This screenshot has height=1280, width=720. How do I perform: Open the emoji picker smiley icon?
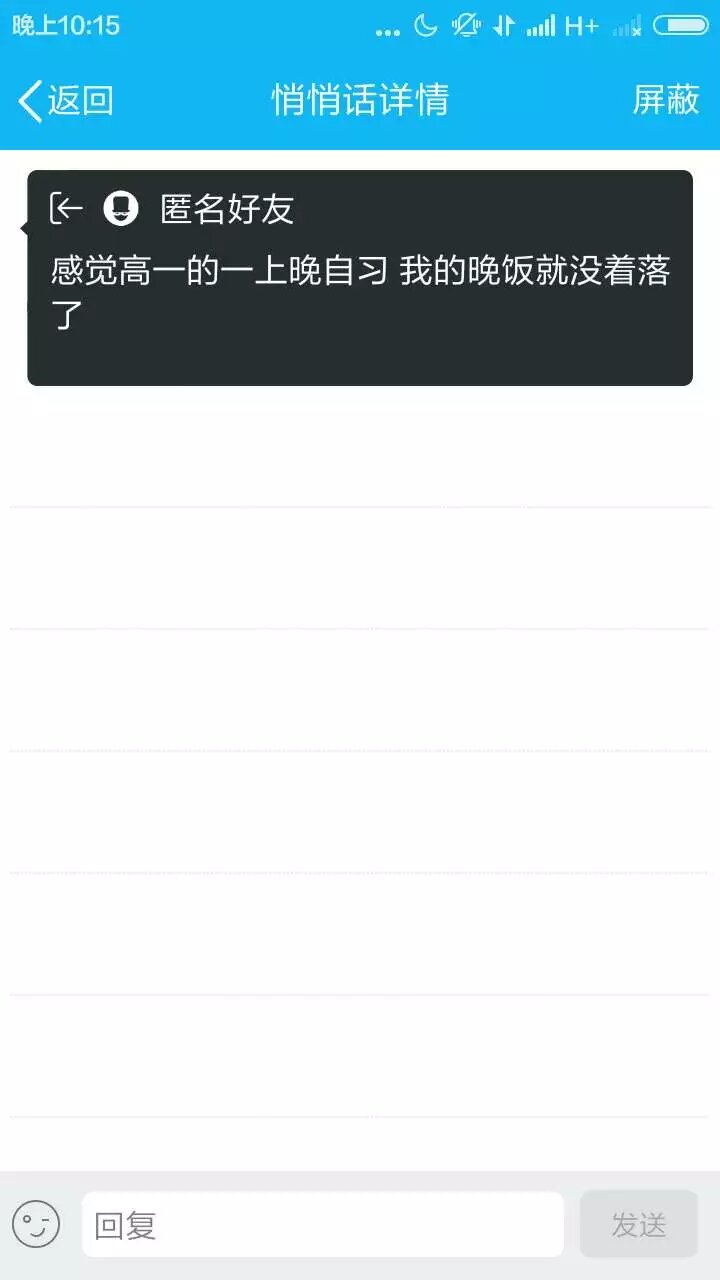coord(36,1224)
